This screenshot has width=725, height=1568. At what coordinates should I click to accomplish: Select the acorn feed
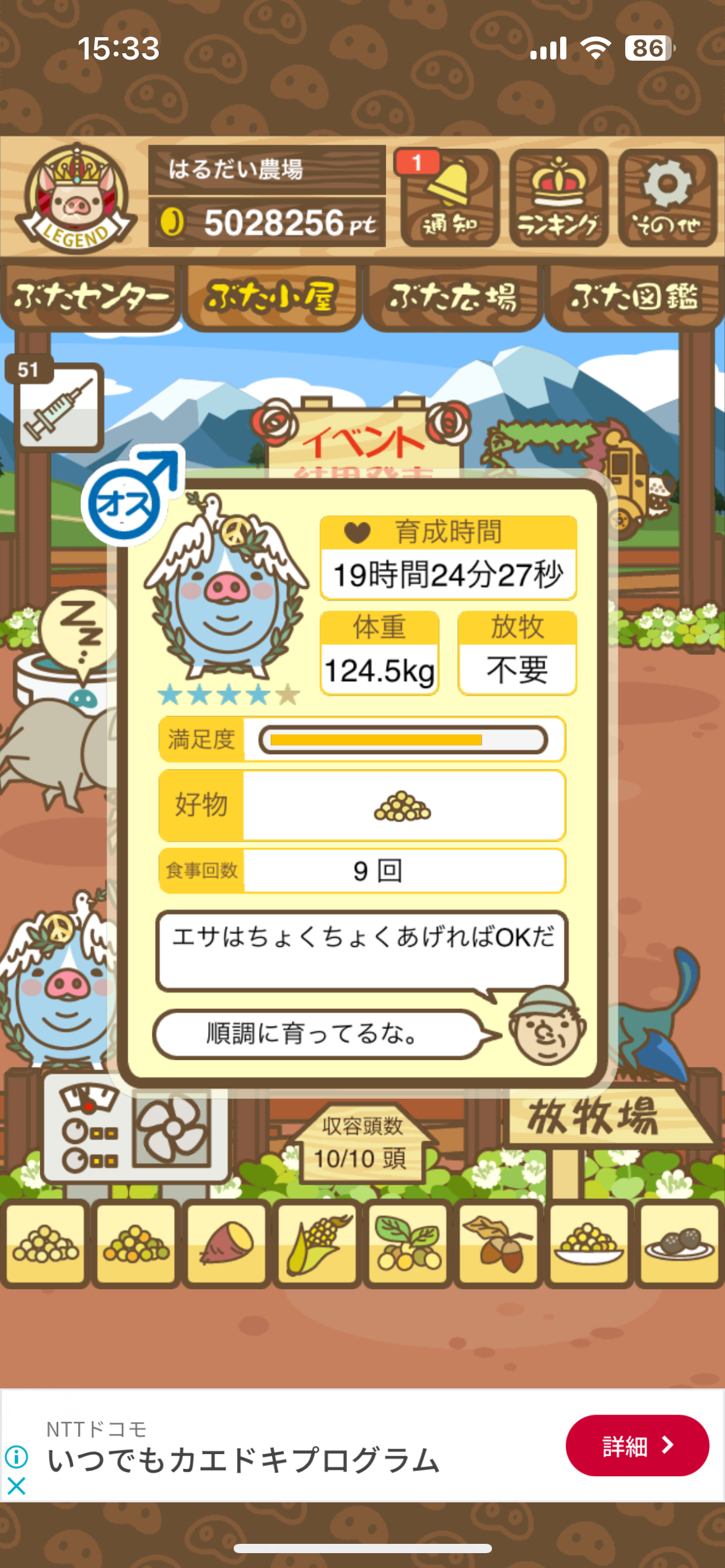click(x=498, y=1242)
